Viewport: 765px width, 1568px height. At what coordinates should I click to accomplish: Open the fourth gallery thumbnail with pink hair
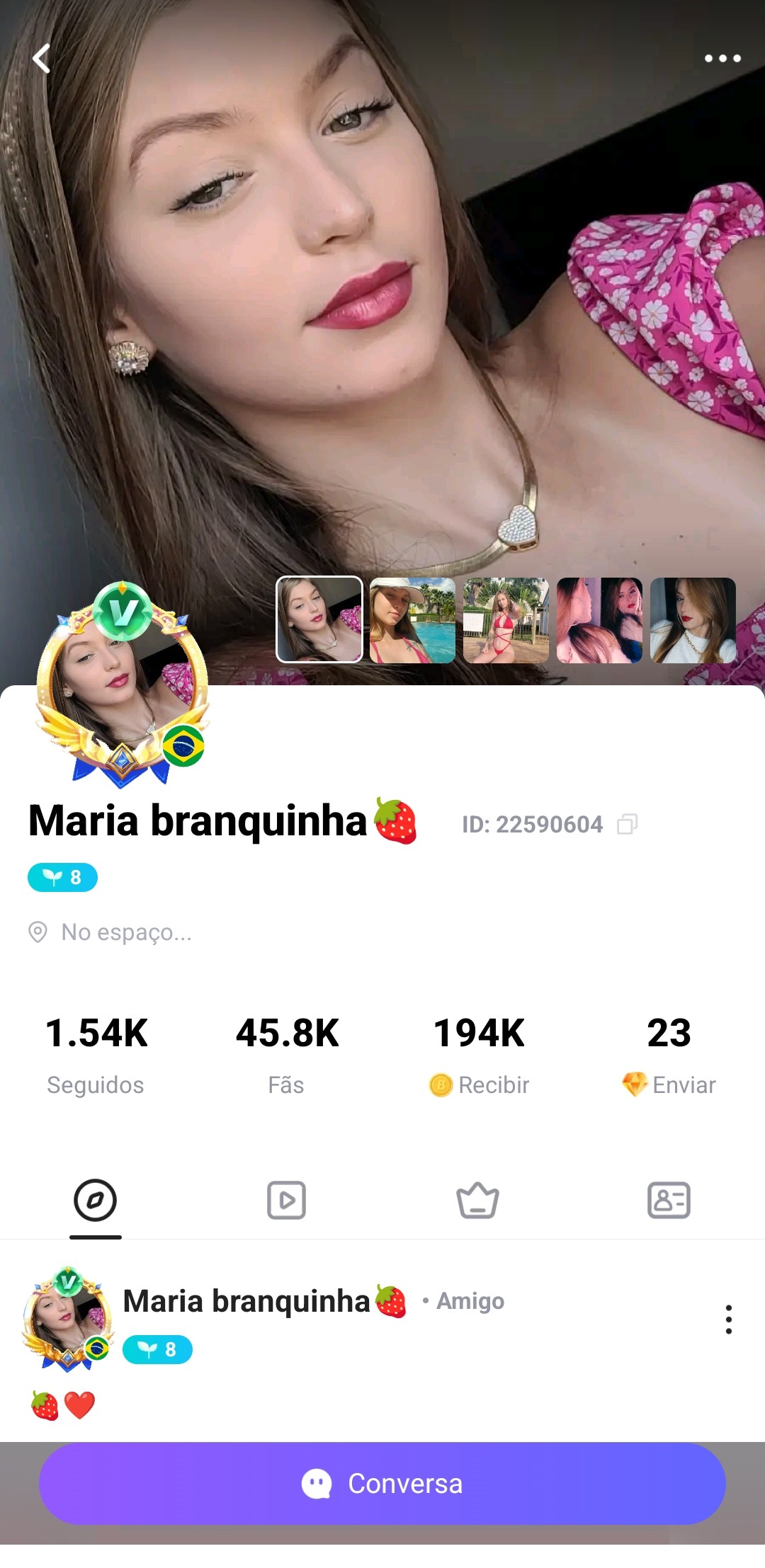click(599, 620)
